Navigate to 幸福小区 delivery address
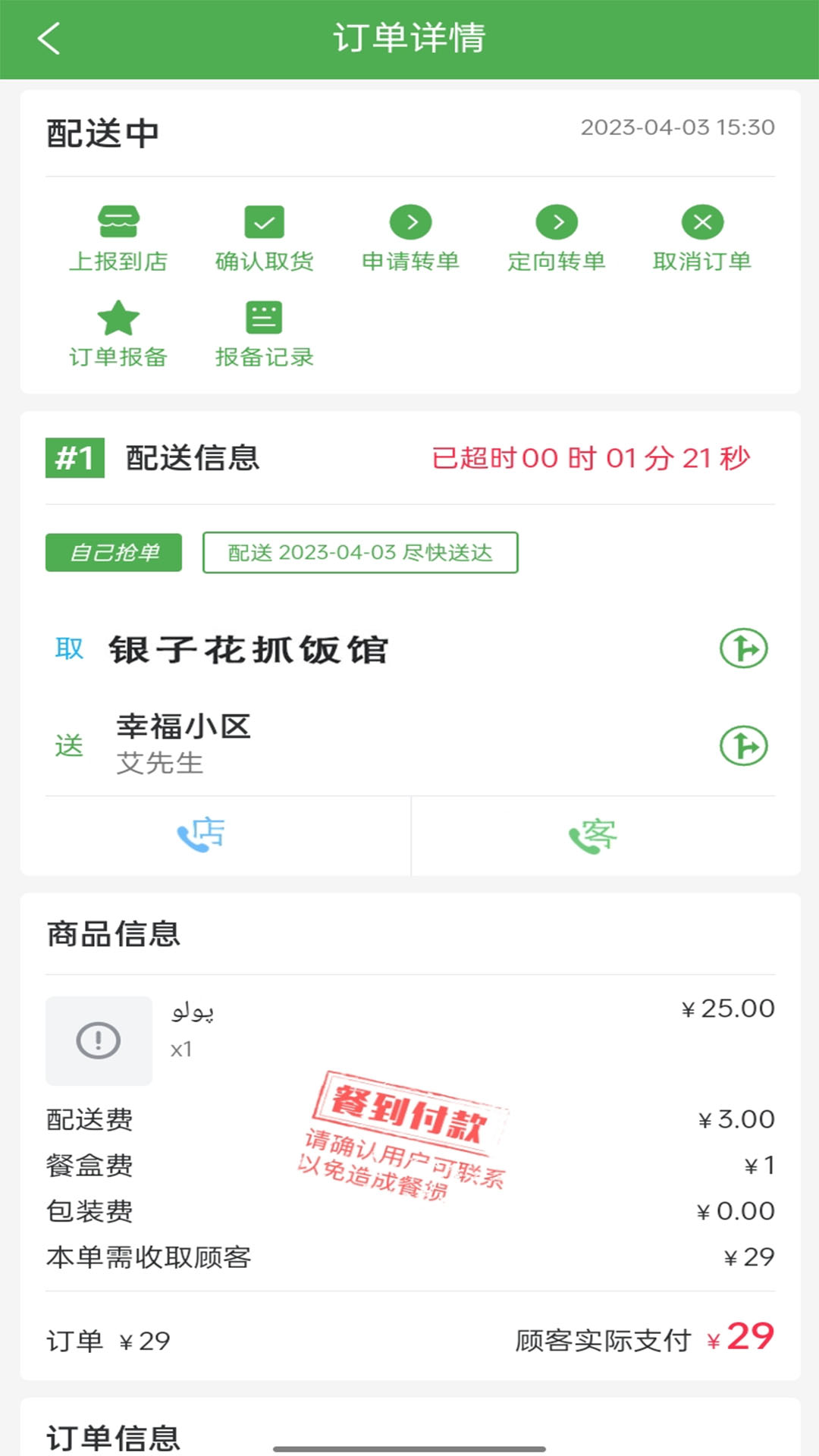This screenshot has width=819, height=1456. click(744, 745)
